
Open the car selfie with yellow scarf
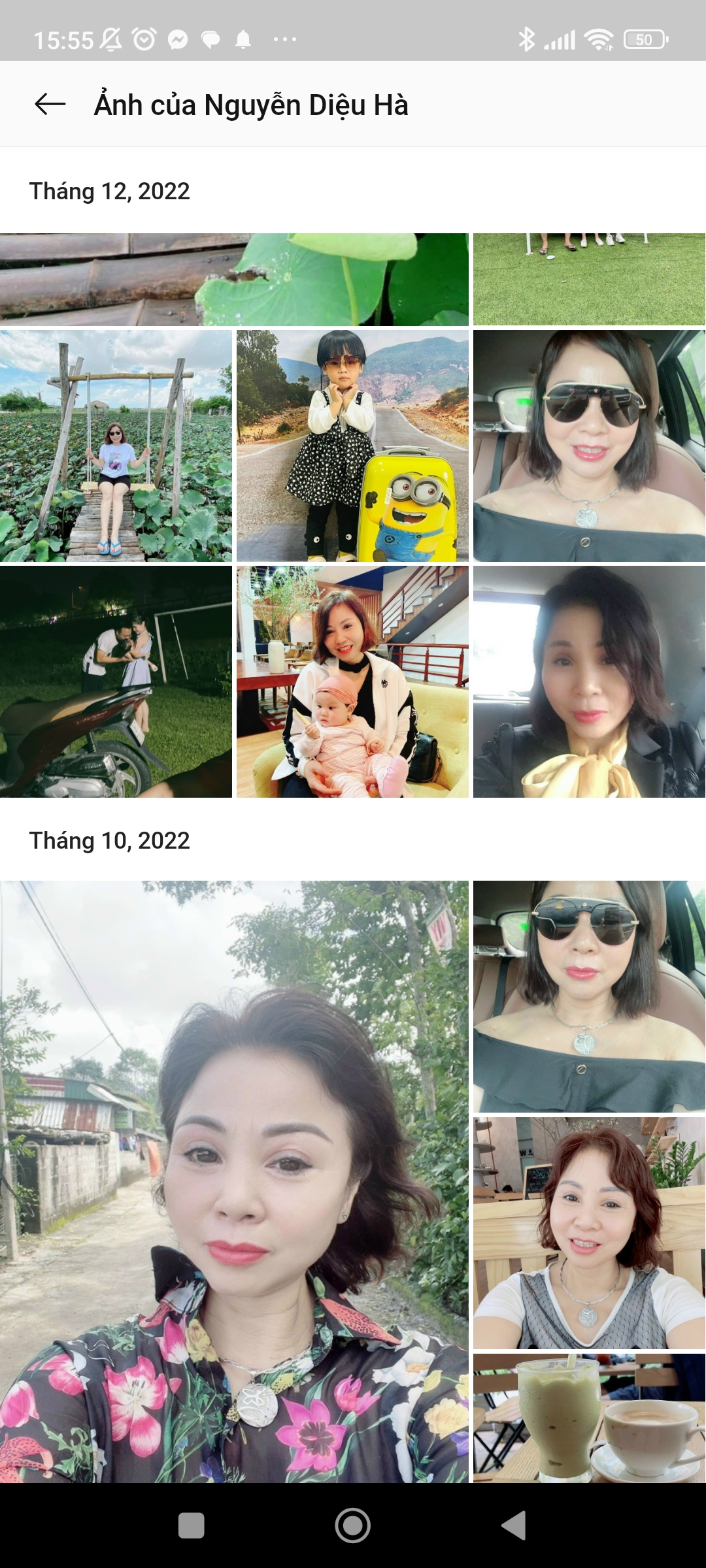589,681
